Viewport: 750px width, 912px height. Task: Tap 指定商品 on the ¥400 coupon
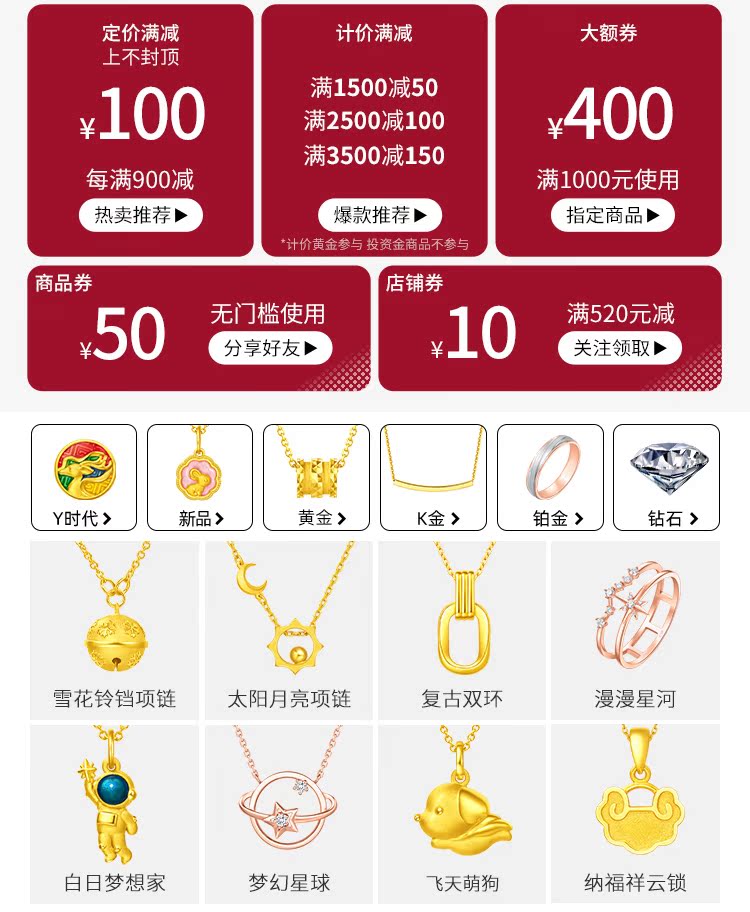click(x=612, y=215)
